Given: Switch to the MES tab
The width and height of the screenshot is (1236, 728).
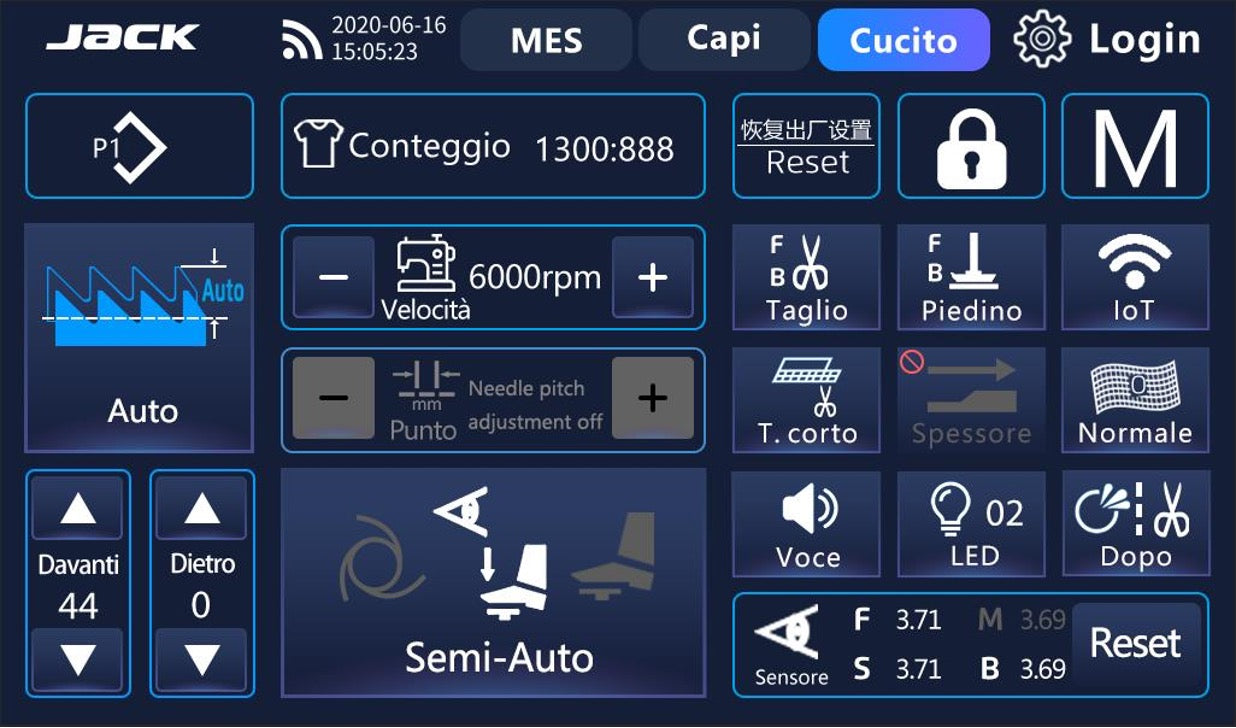Looking at the screenshot, I should tap(546, 40).
